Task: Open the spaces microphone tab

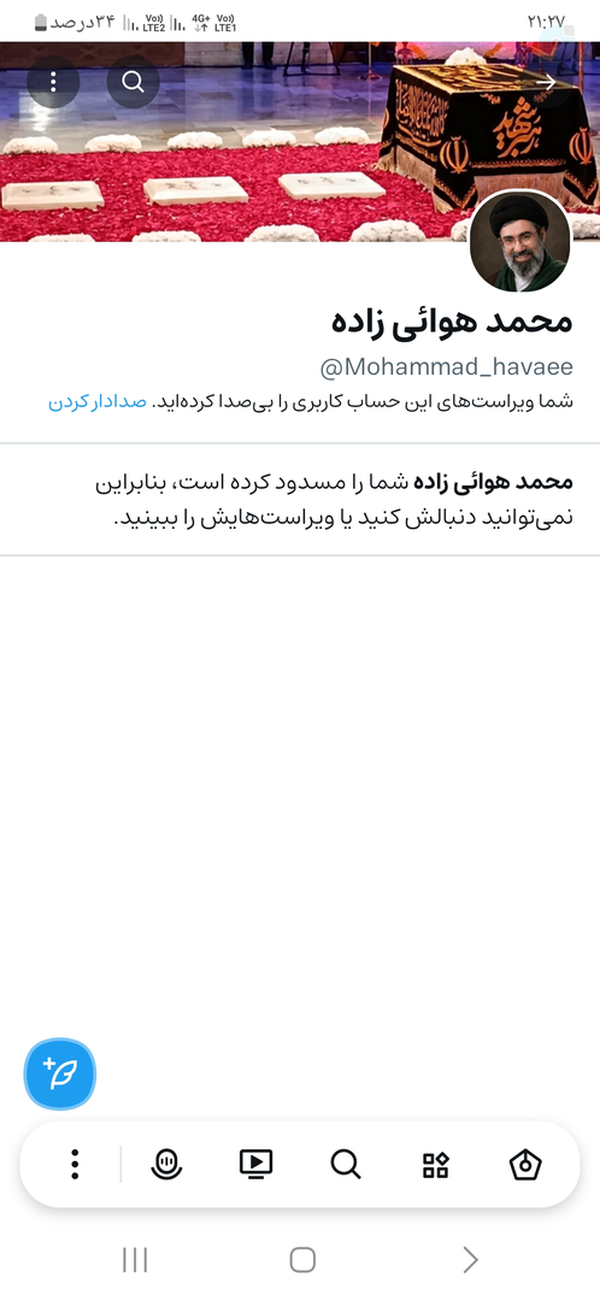Action: tap(166, 1164)
